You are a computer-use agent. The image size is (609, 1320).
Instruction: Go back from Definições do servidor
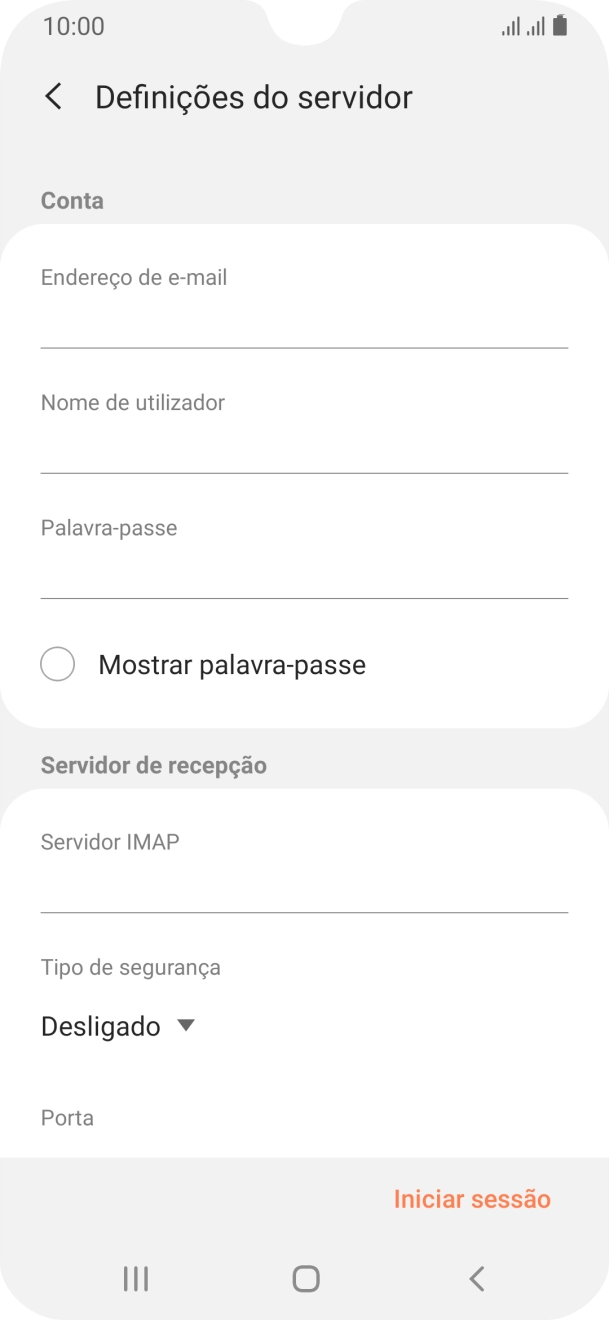tap(54, 97)
